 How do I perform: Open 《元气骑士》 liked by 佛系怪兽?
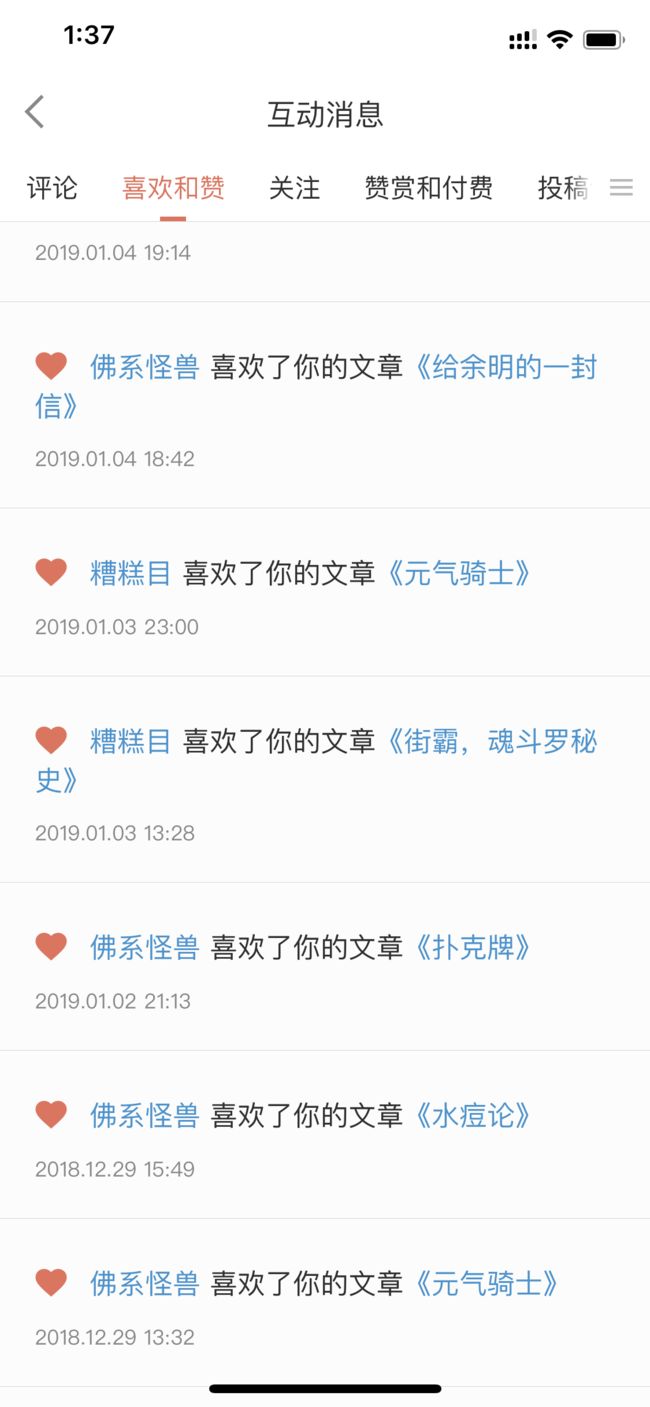click(x=485, y=1283)
